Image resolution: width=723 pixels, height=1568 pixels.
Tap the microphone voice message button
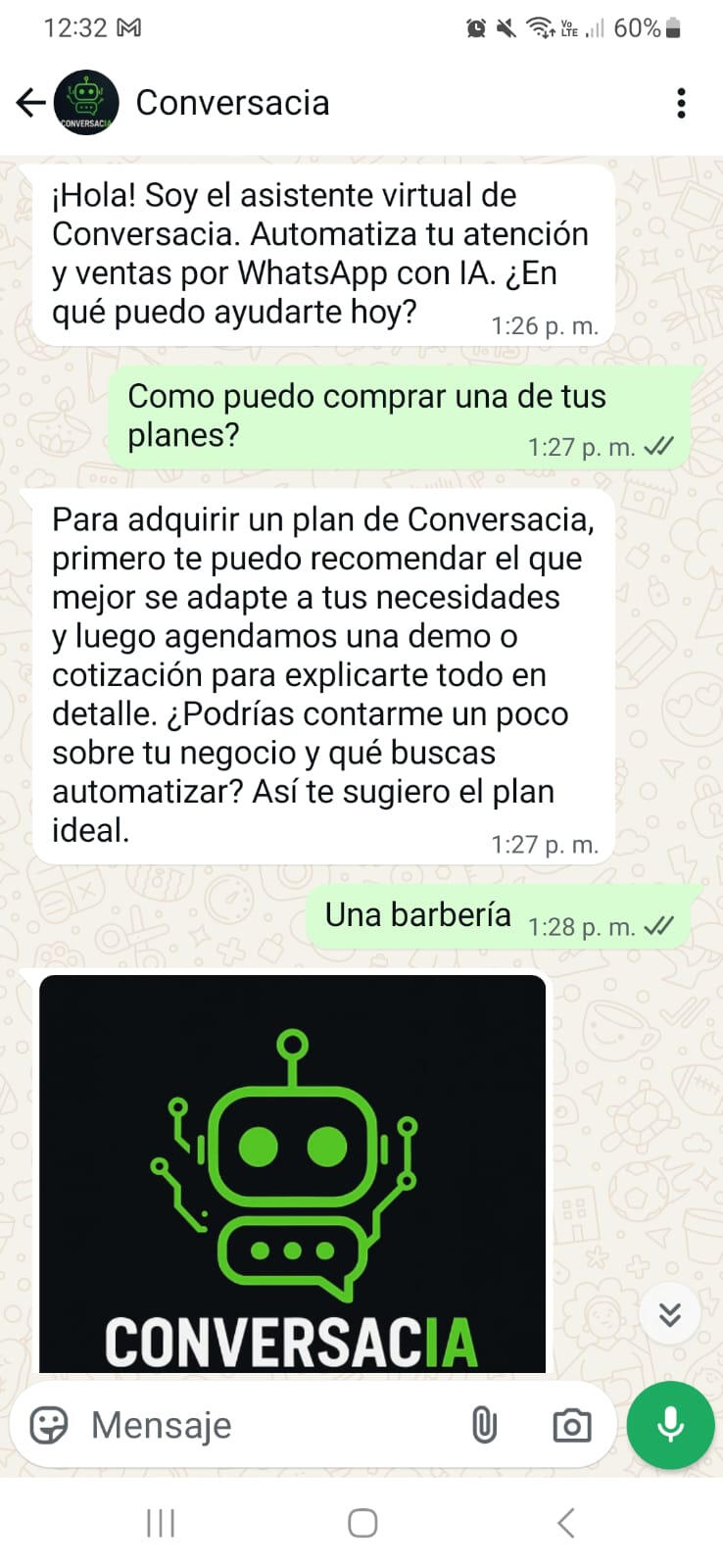pyautogui.click(x=671, y=1425)
